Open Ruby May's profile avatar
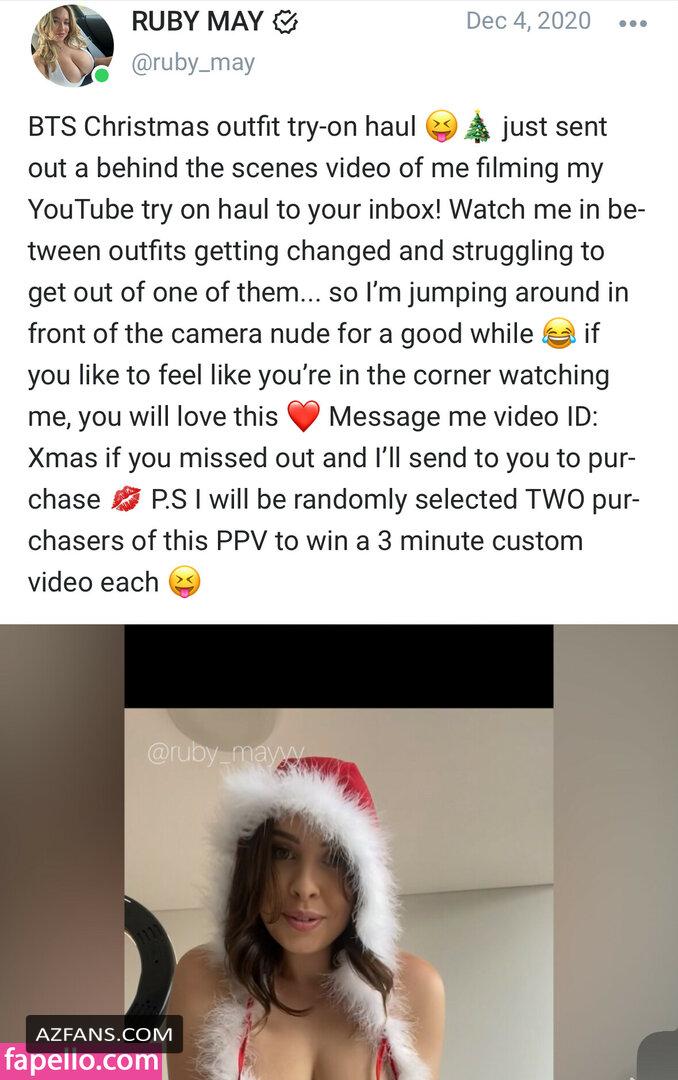Image resolution: width=678 pixels, height=1080 pixels. (x=72, y=45)
